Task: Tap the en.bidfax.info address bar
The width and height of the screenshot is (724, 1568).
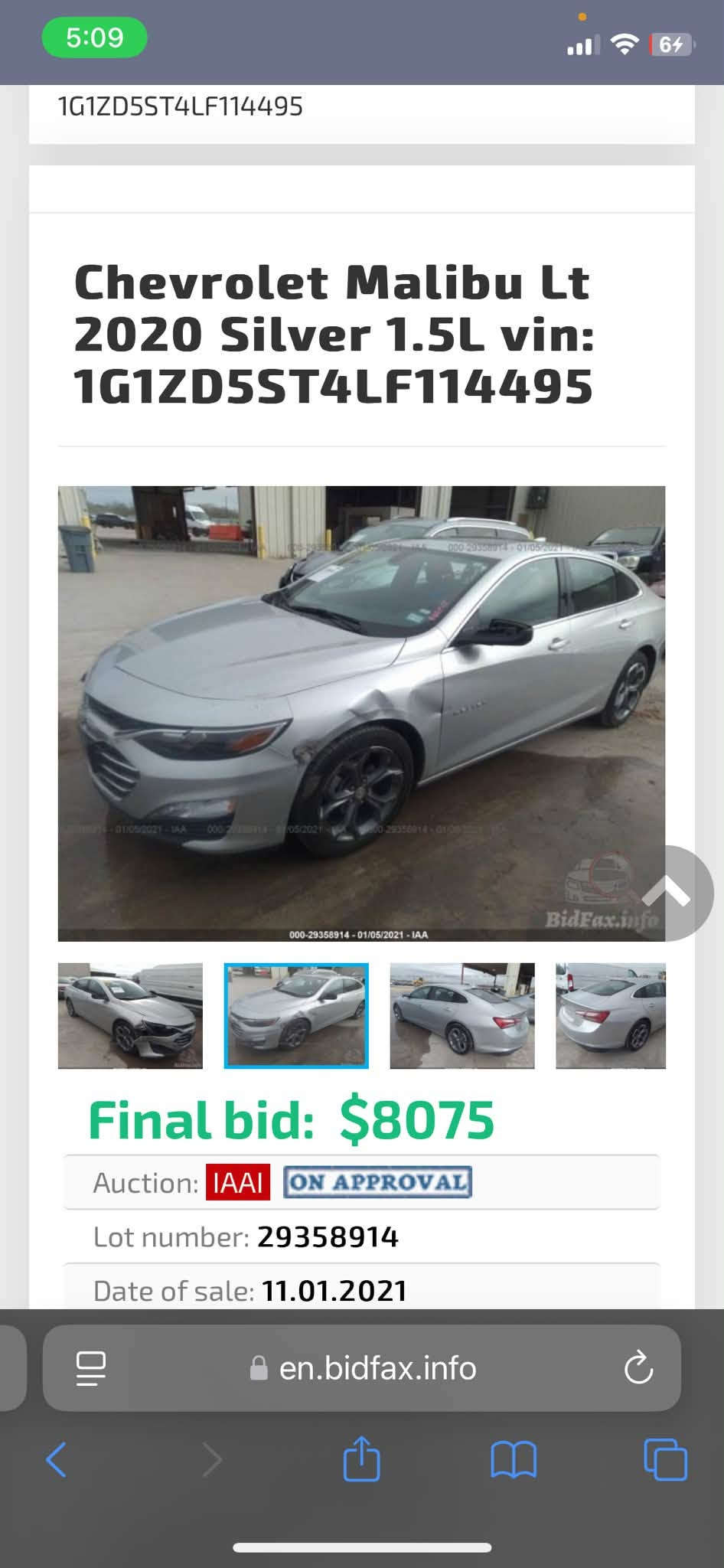Action: coord(362,1368)
